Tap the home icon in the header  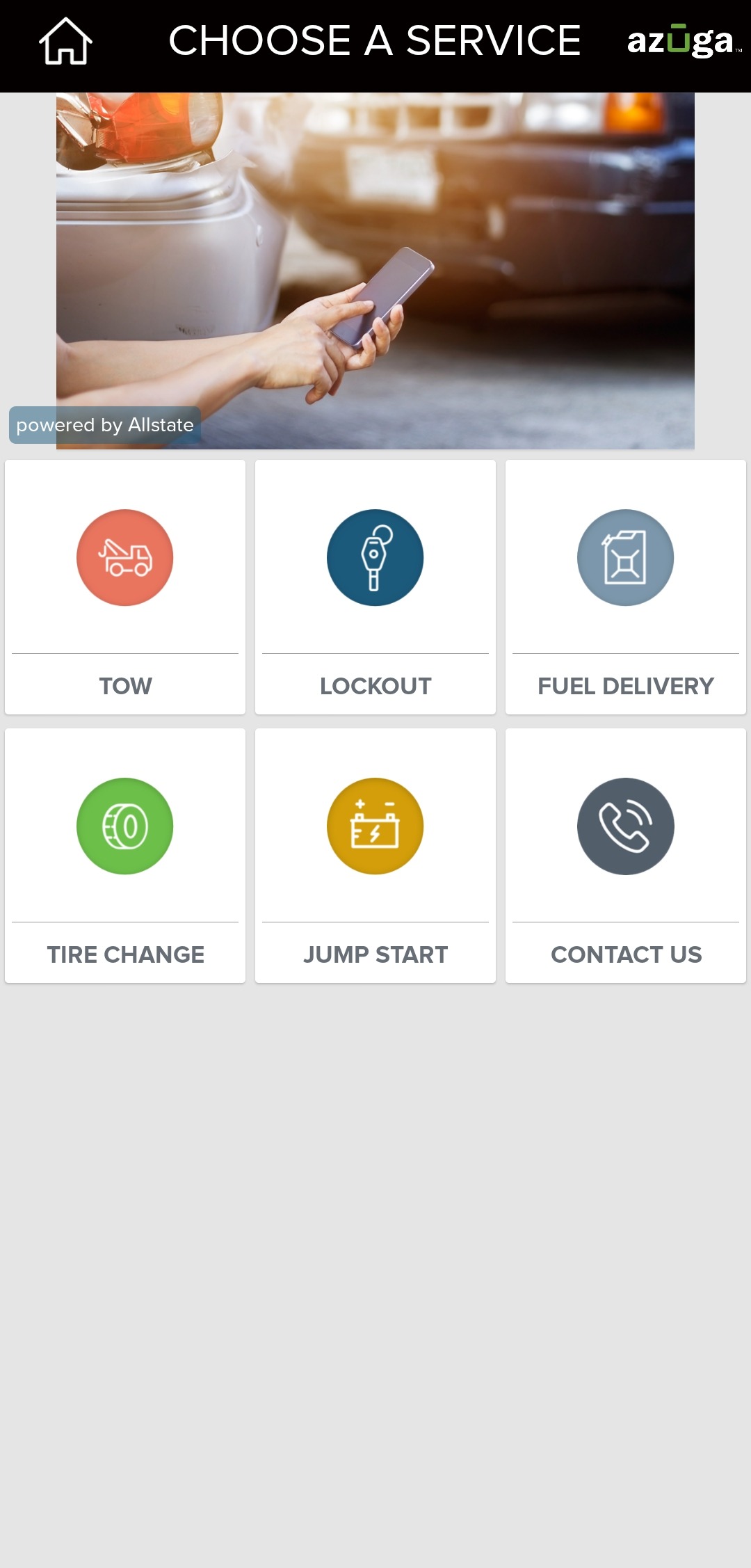65,41
